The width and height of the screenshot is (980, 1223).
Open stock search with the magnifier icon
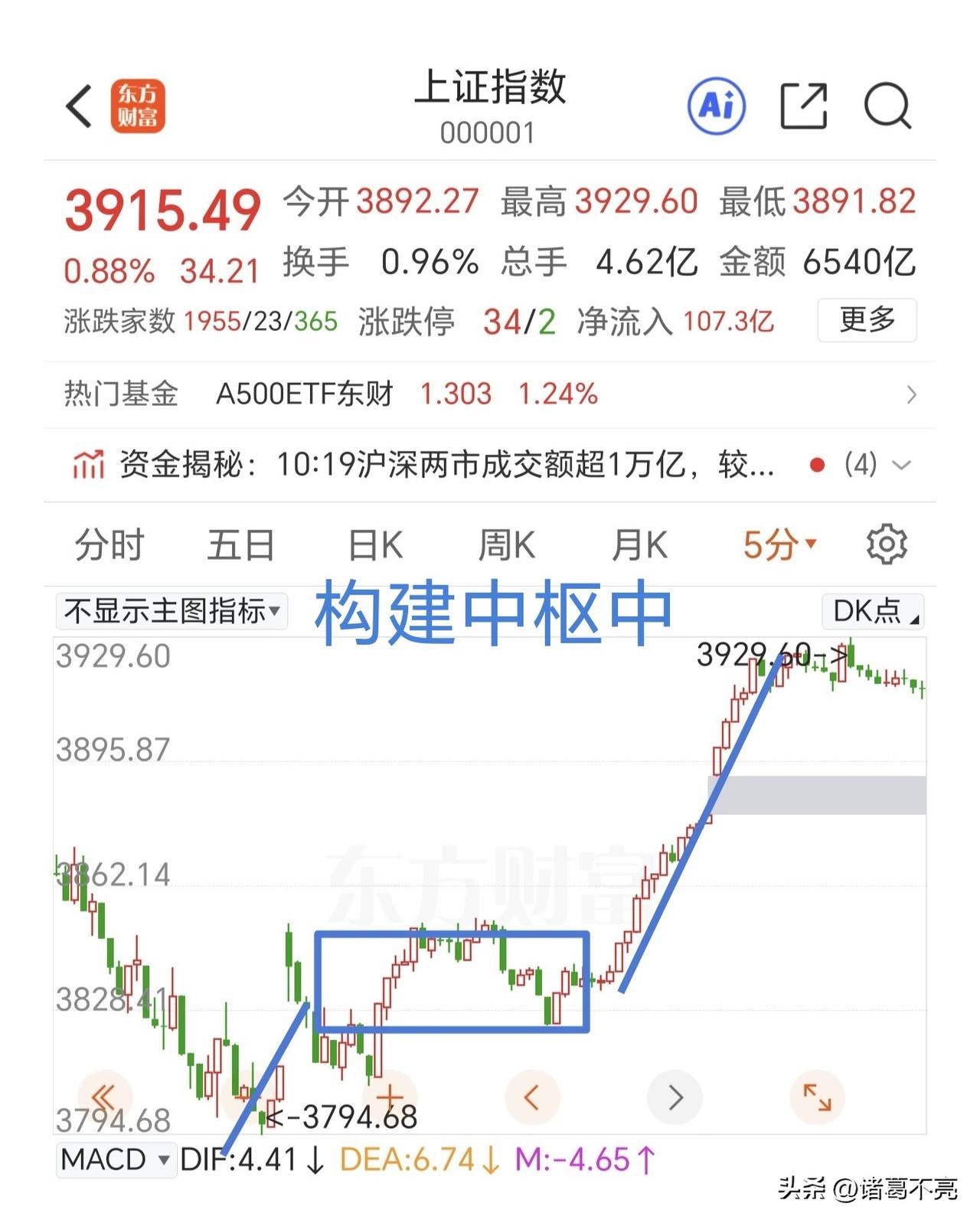pos(887,106)
